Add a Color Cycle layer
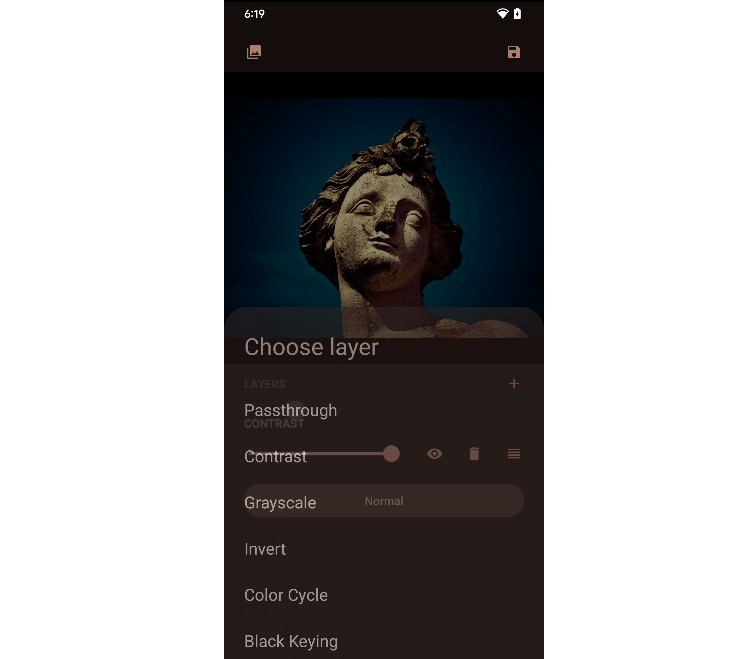 [286, 595]
